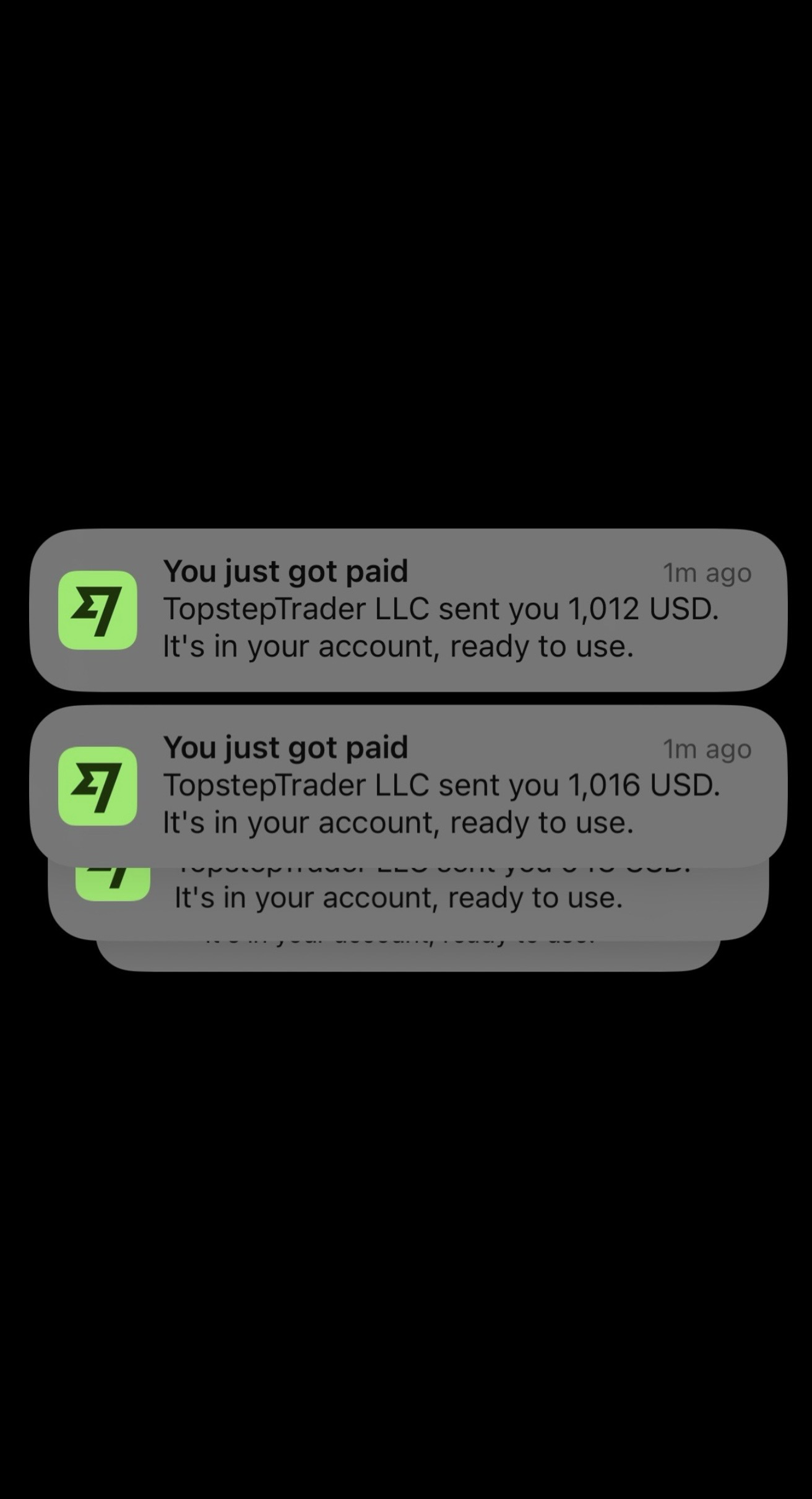Open the 1,016 USD payment notification
The image size is (812, 1499).
tap(408, 785)
